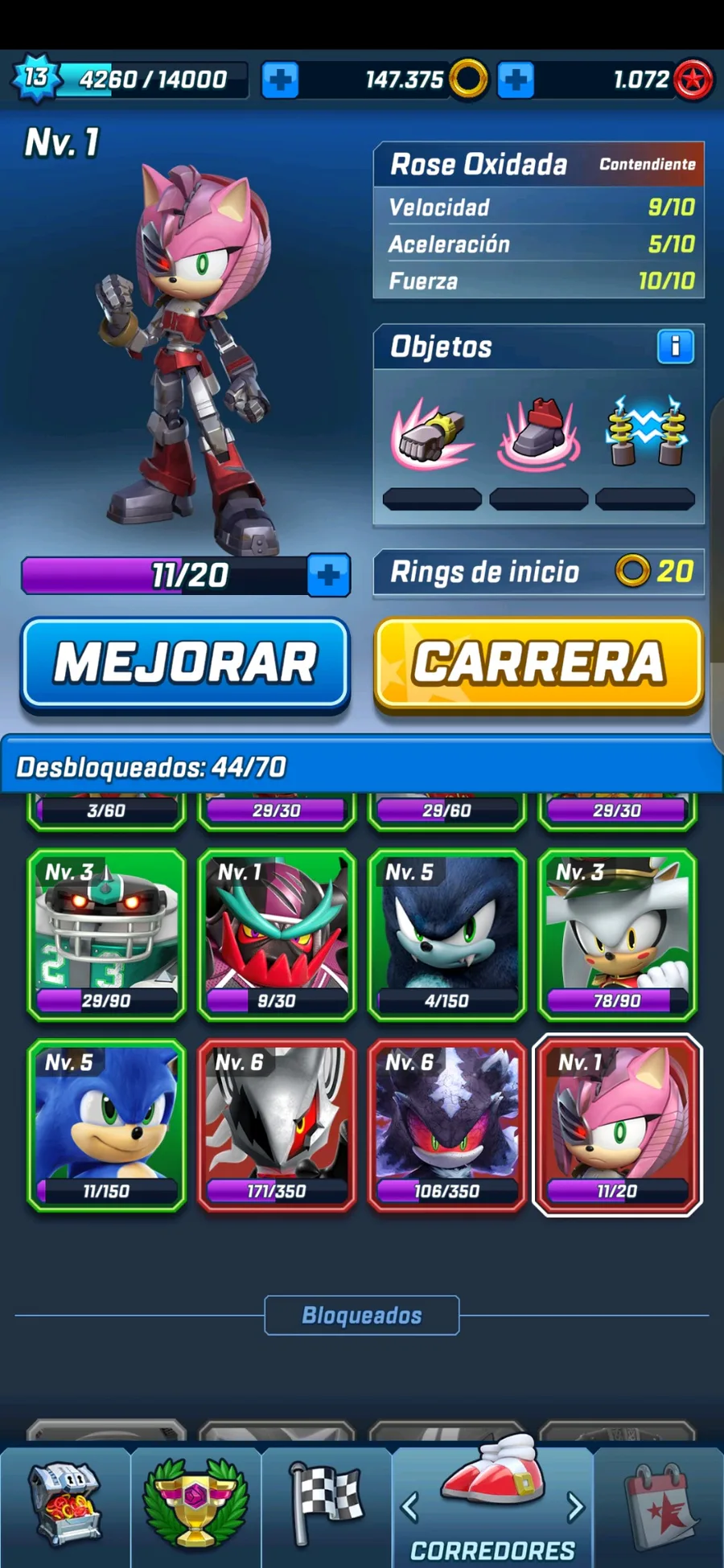This screenshot has height=1568, width=724.
Task: Tap the right arrow in Corredores tab
Action: tap(575, 1506)
